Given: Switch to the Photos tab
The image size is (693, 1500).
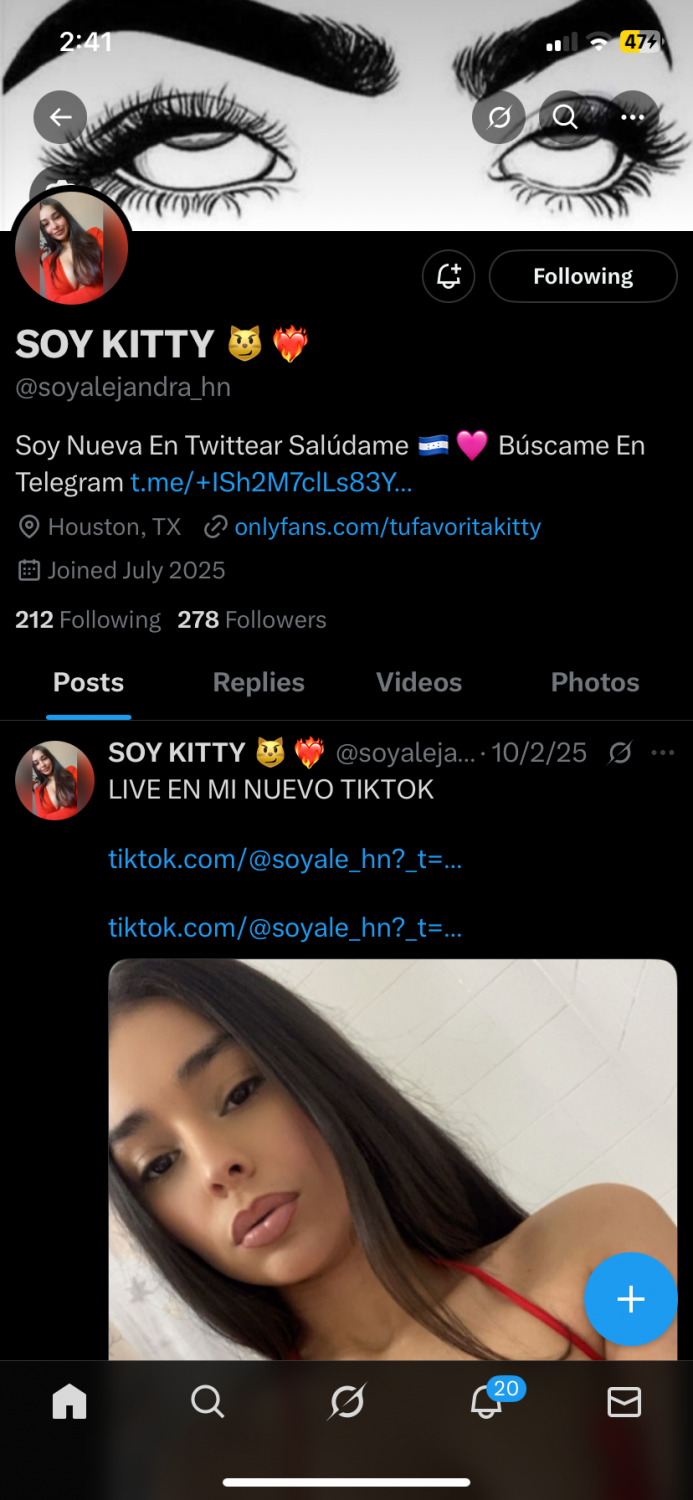Looking at the screenshot, I should 594,682.
